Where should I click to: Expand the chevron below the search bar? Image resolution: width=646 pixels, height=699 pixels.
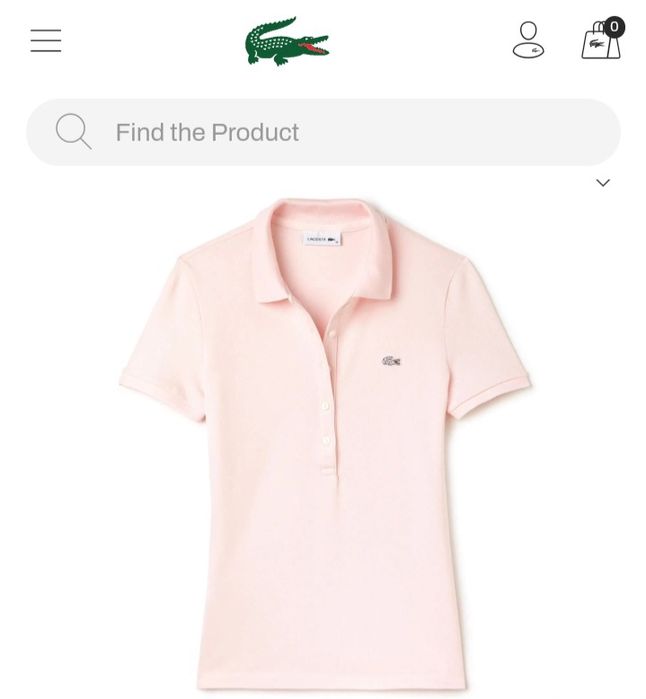point(603,183)
